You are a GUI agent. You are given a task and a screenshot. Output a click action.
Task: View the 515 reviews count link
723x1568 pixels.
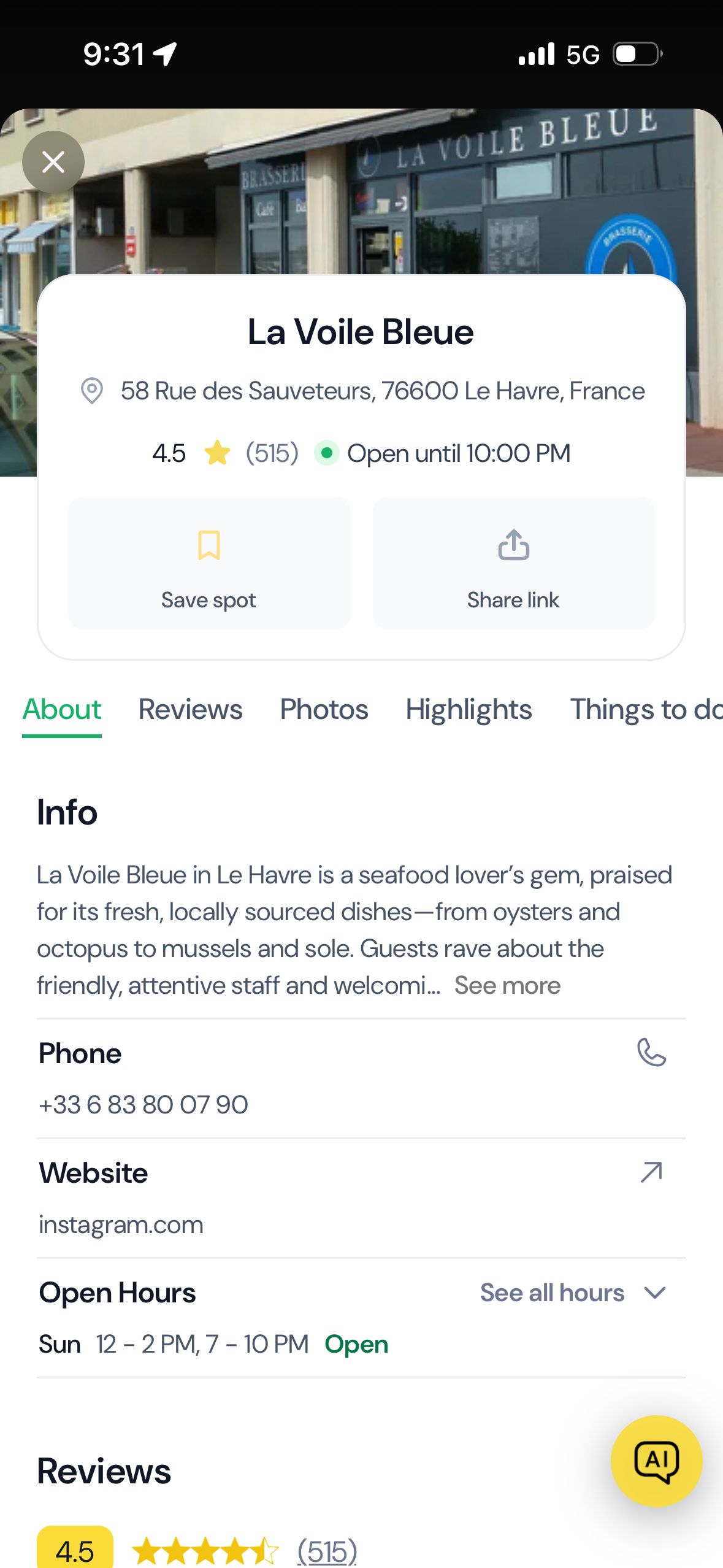click(327, 1551)
